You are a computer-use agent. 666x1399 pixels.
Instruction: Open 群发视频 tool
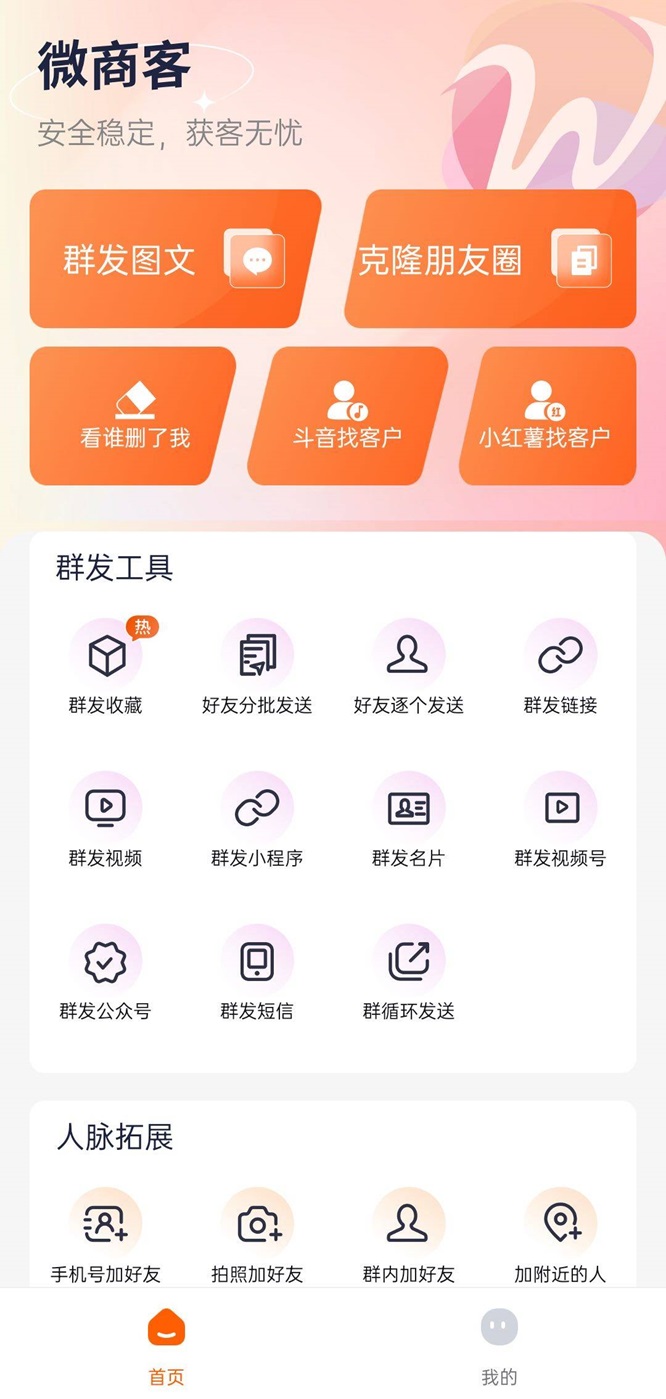[x=106, y=820]
